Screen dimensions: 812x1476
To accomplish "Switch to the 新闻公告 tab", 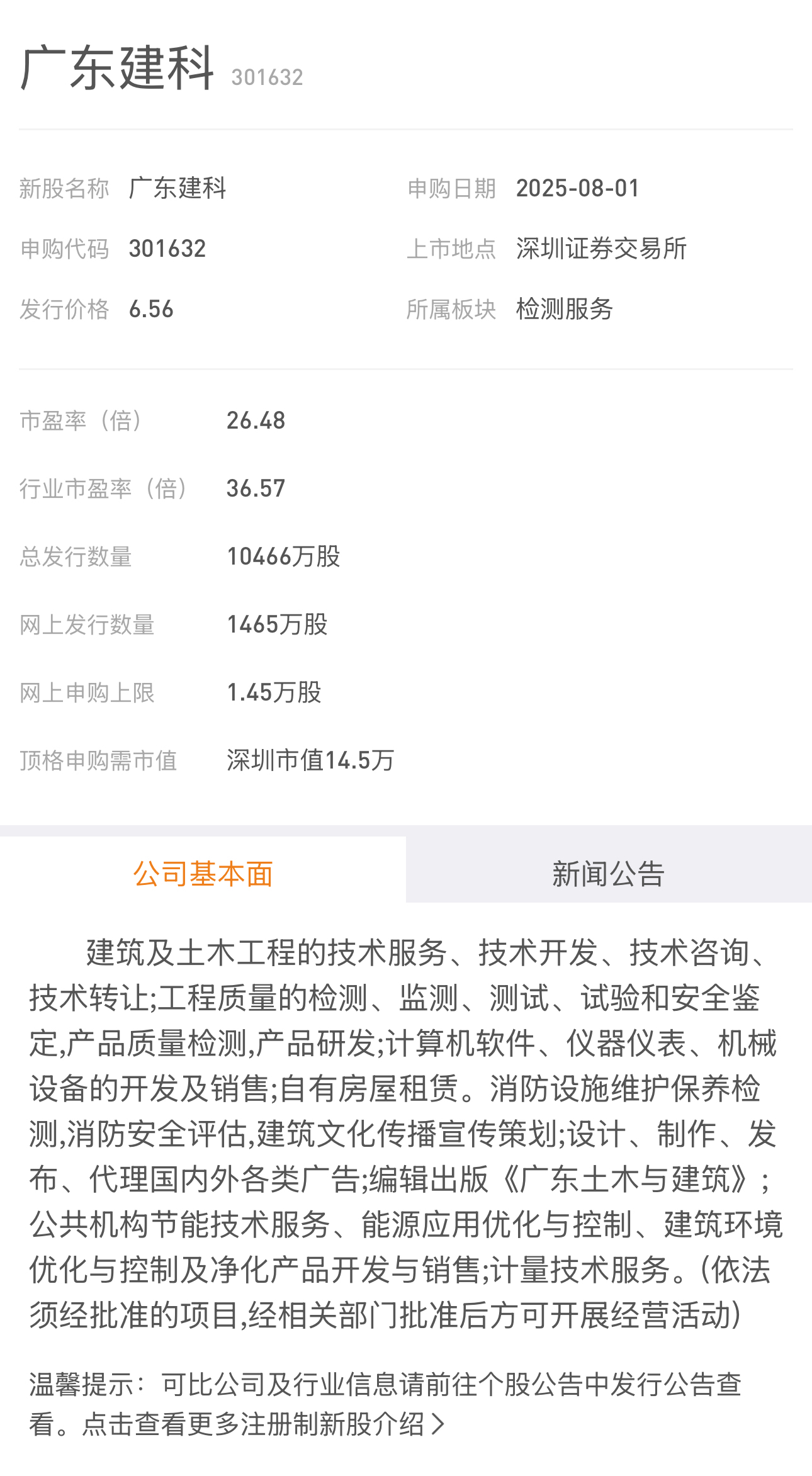I will (609, 872).
